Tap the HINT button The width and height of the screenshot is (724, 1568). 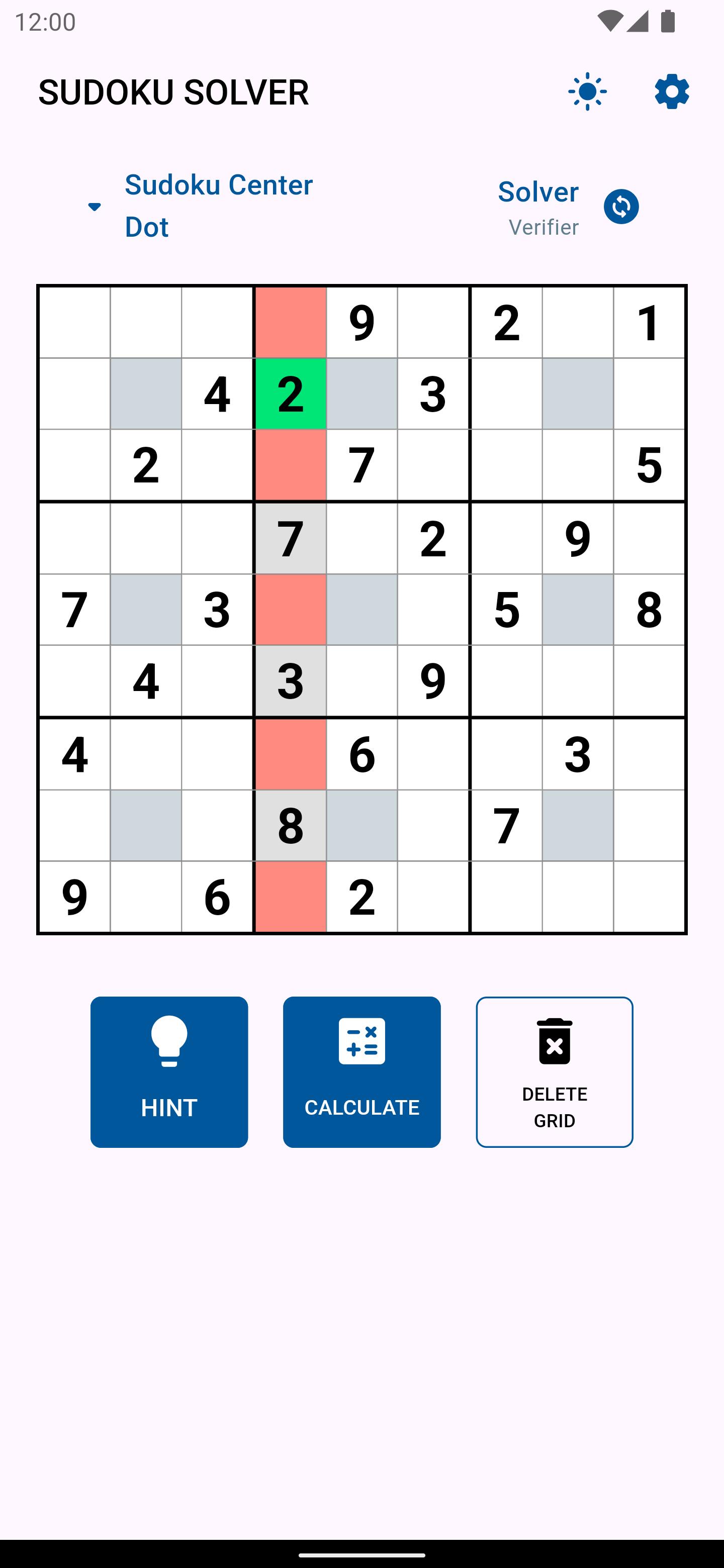coord(169,1072)
